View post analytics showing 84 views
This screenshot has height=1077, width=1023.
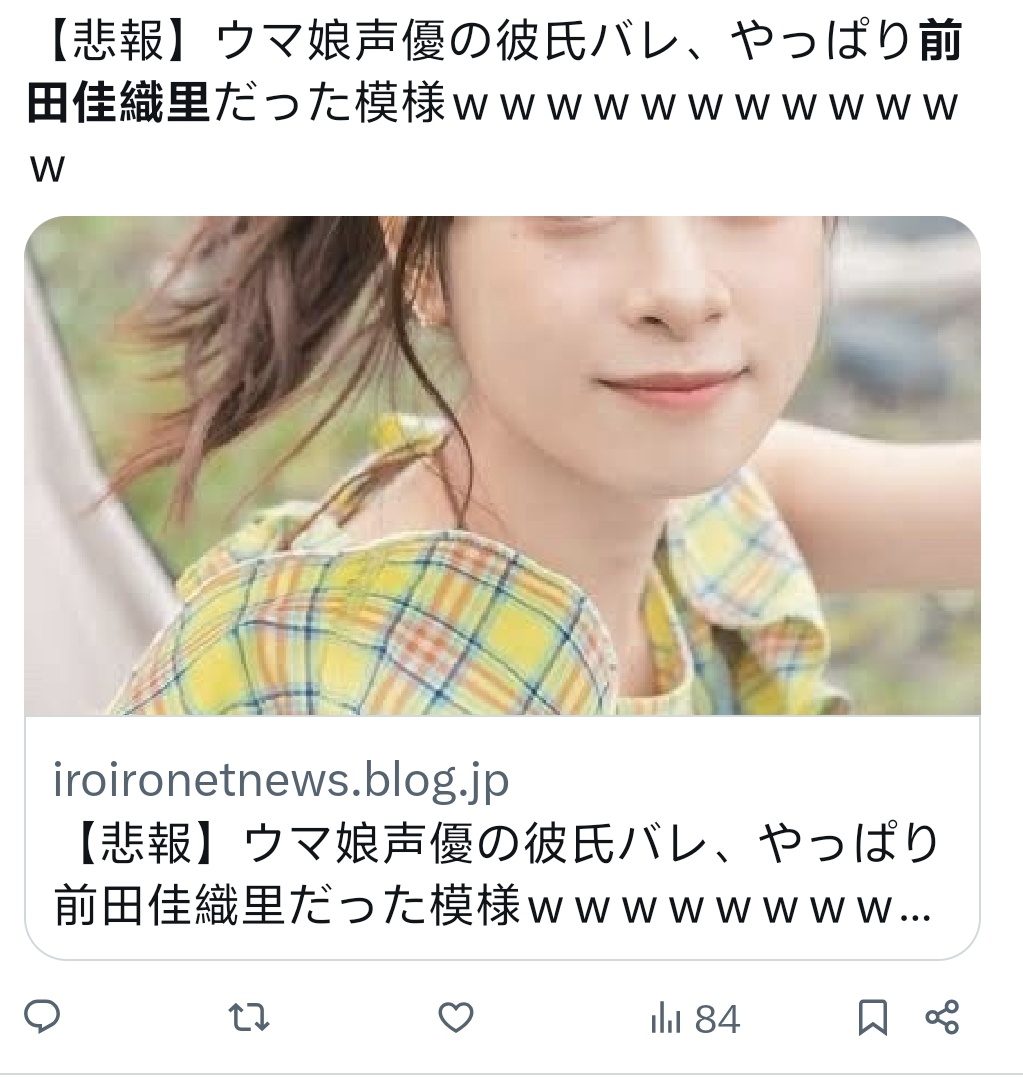(x=694, y=1019)
